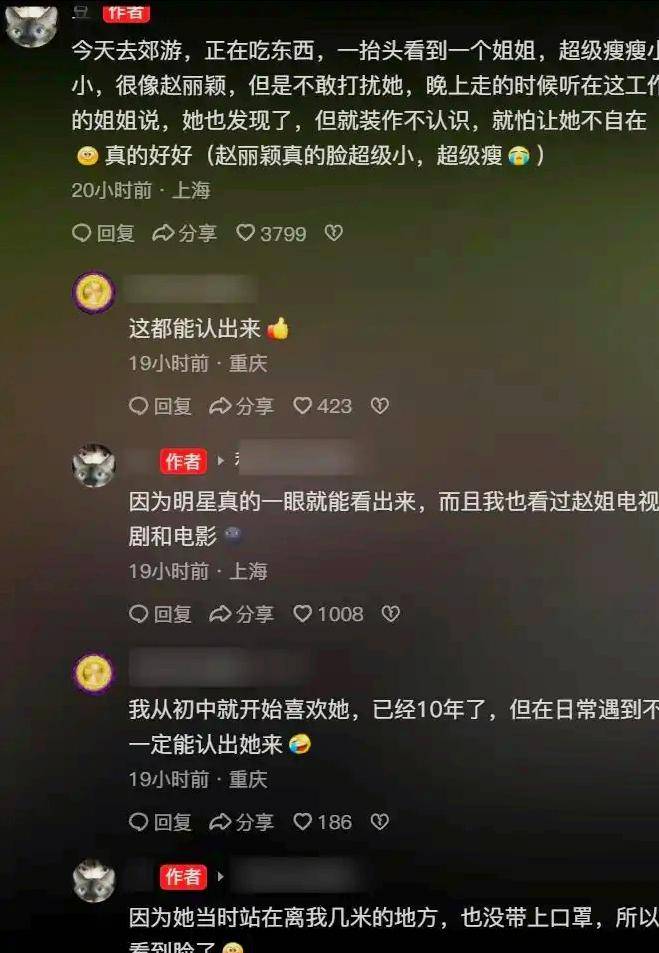Open the avatar beside "我从初中就开始喜欢她"
Viewport: 659px width, 953px height.
tap(94, 673)
